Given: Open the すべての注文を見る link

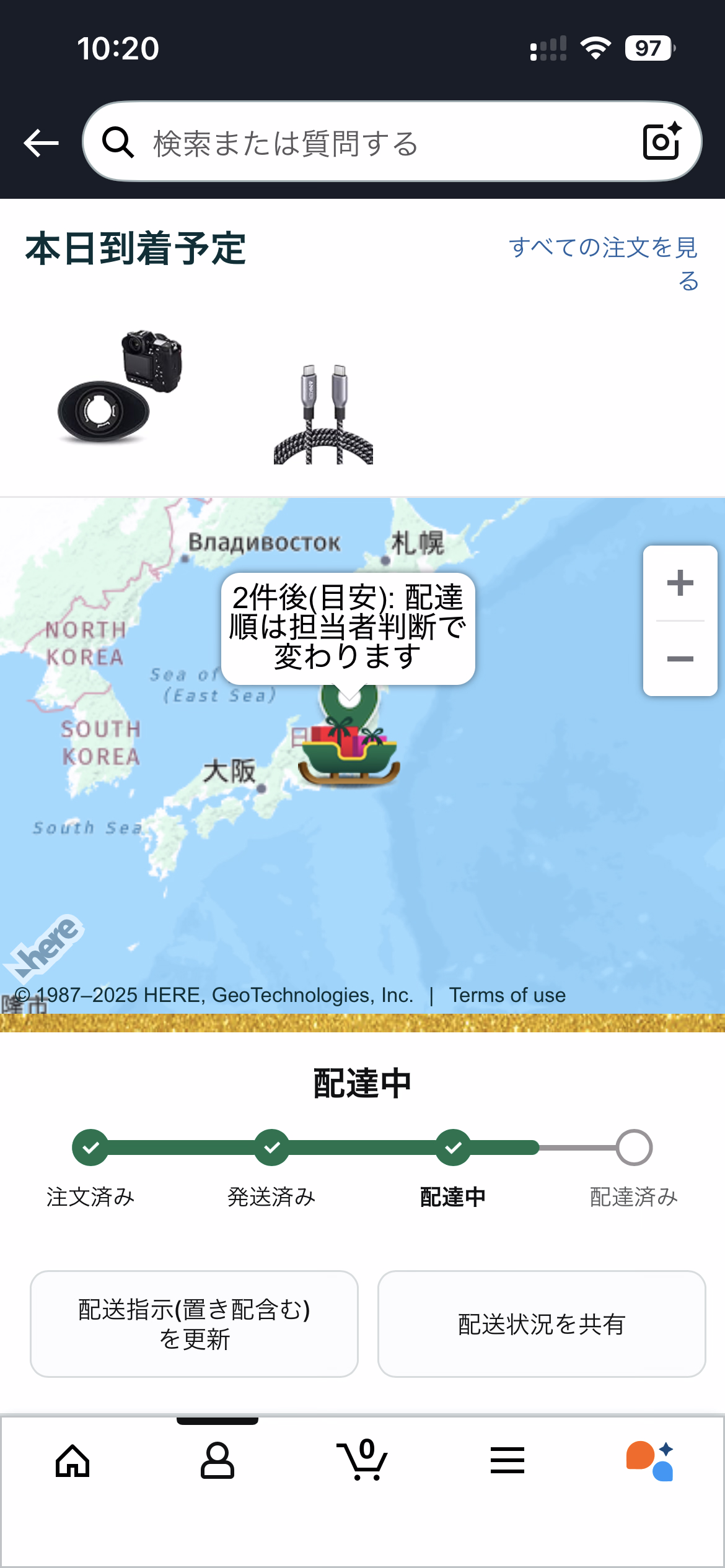Looking at the screenshot, I should pos(604,263).
